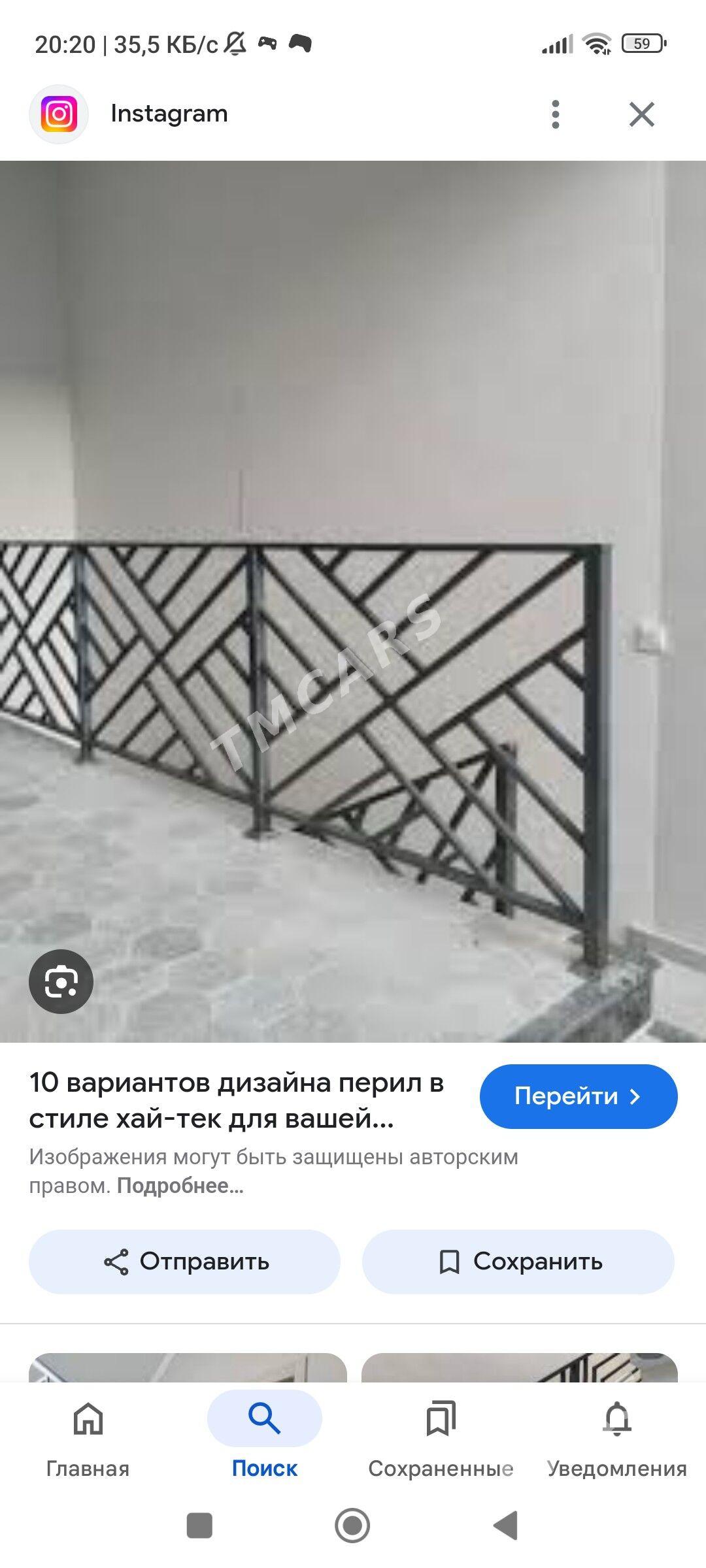Tap the Lens visual search icon

tap(61, 981)
